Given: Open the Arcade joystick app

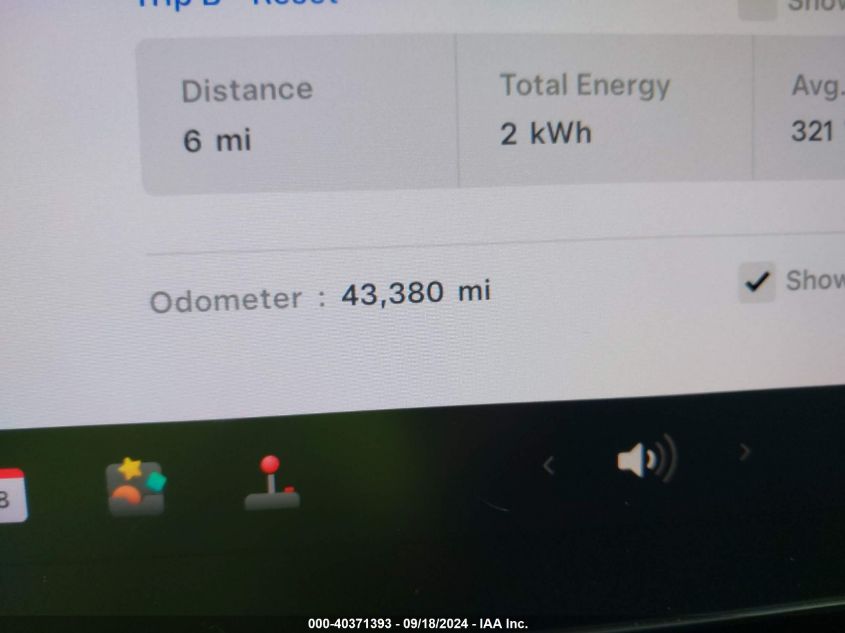Looking at the screenshot, I should click(x=271, y=484).
